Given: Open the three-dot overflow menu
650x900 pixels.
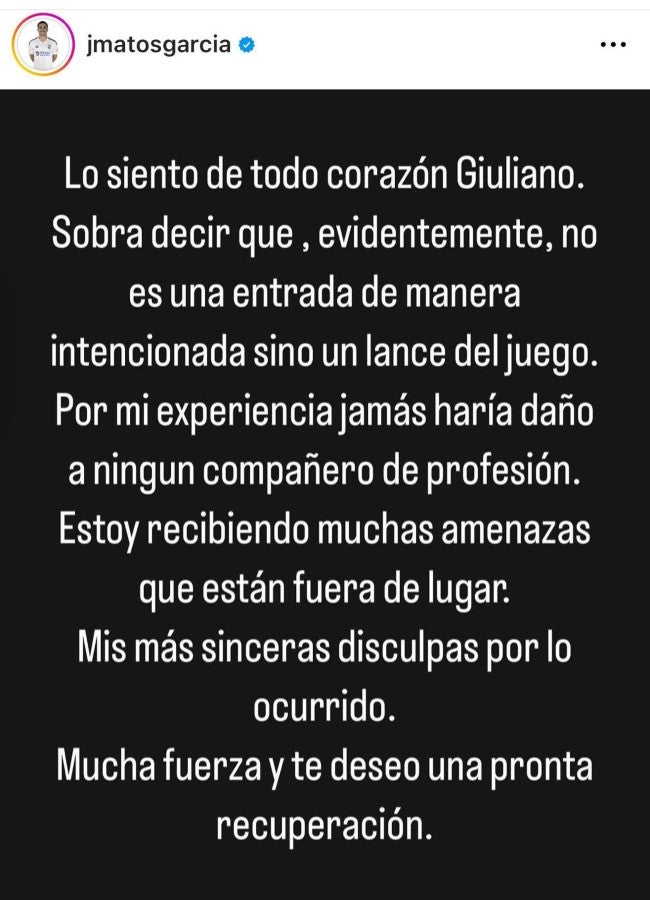Looking at the screenshot, I should [612, 45].
